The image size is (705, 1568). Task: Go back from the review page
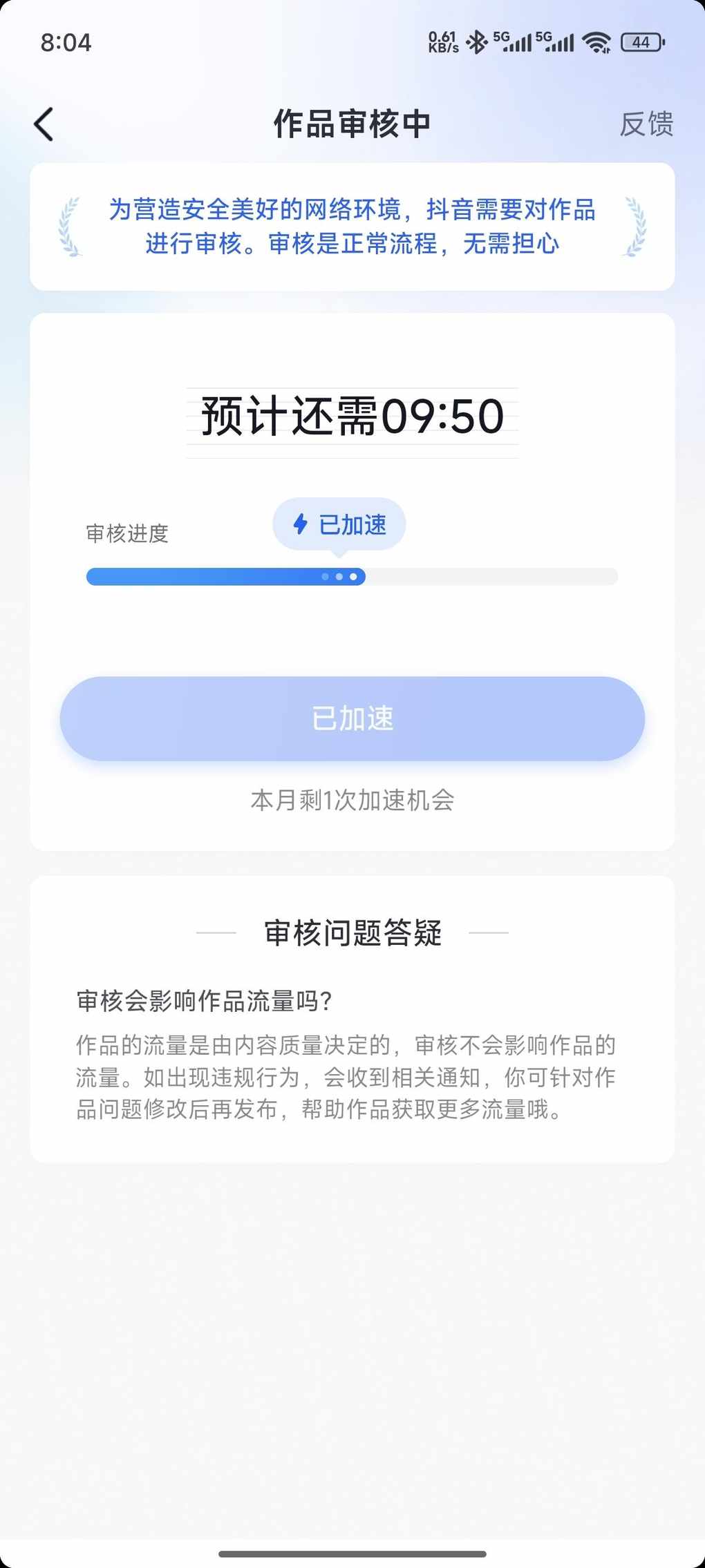tap(44, 124)
